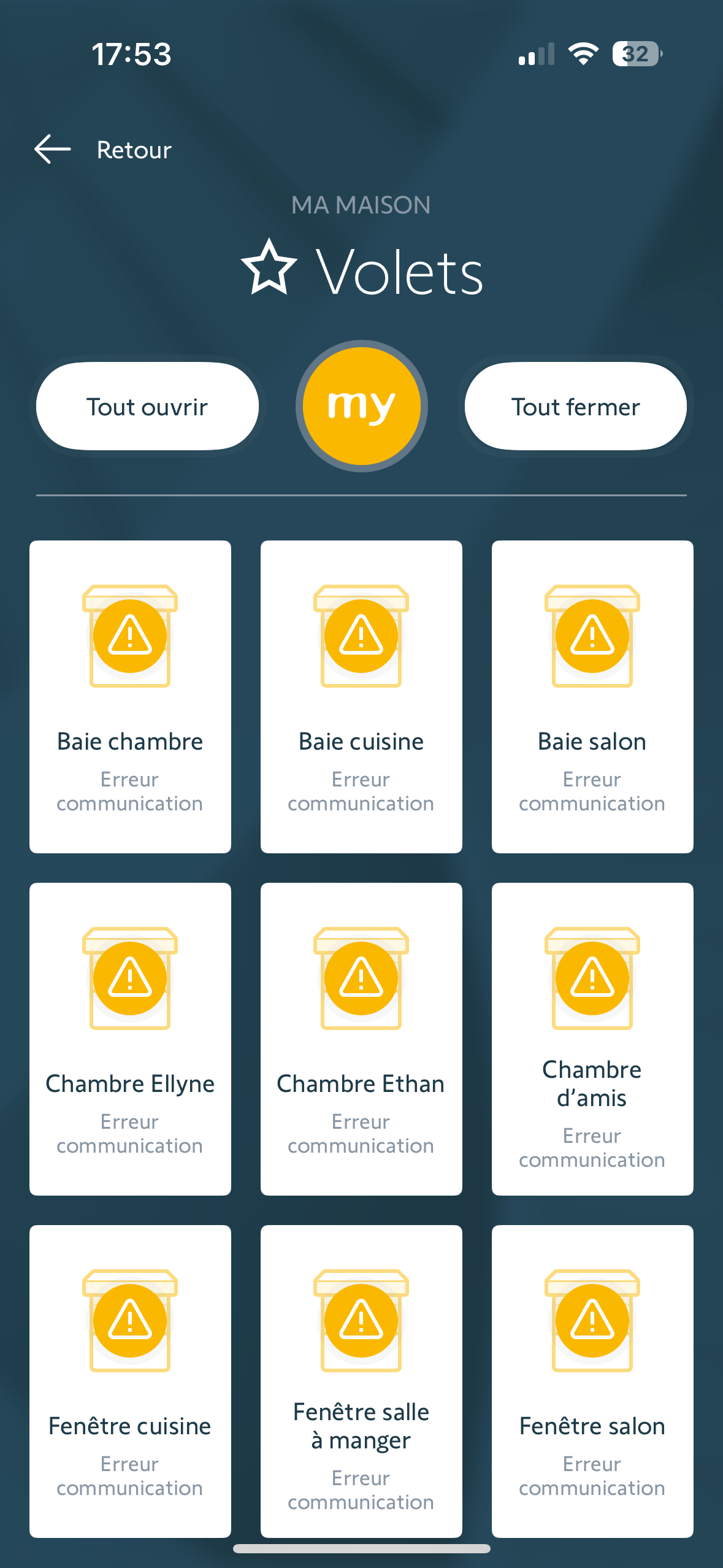Viewport: 723px width, 1568px height.
Task: Open the Fenêtre salon shutter card
Action: point(592,1381)
